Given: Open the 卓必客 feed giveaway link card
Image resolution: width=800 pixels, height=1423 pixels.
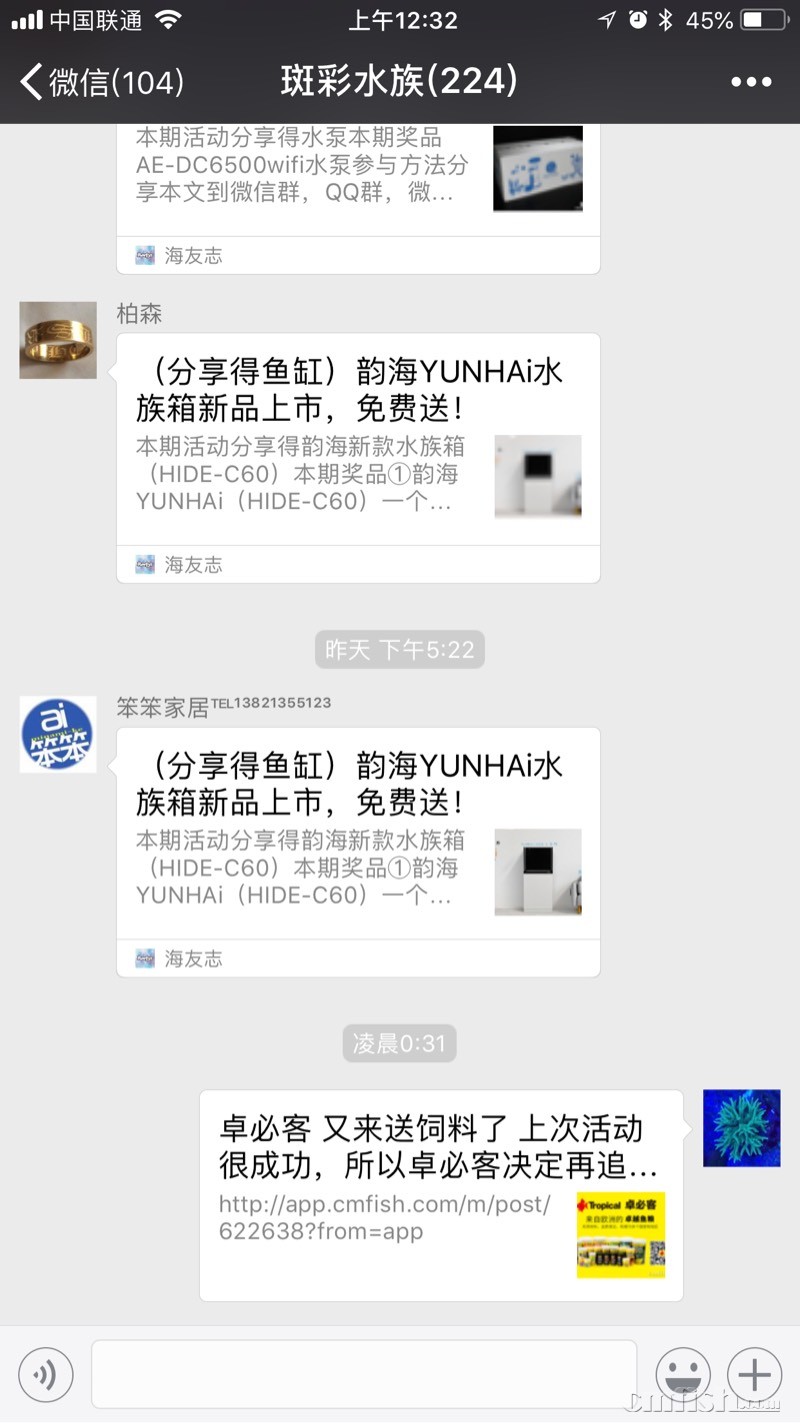Looking at the screenshot, I should [440, 1195].
